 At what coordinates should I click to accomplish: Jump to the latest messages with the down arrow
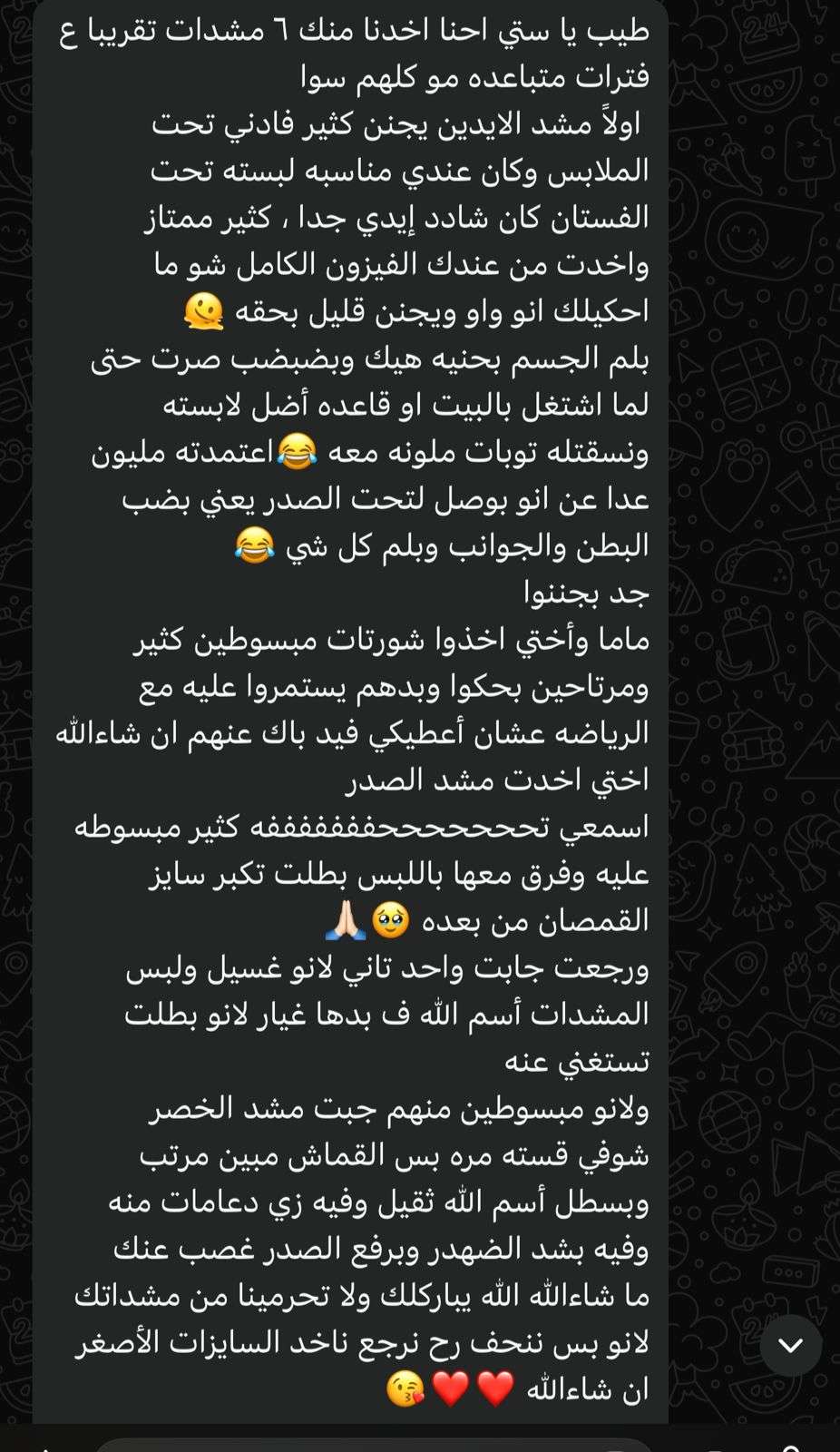(x=791, y=1345)
